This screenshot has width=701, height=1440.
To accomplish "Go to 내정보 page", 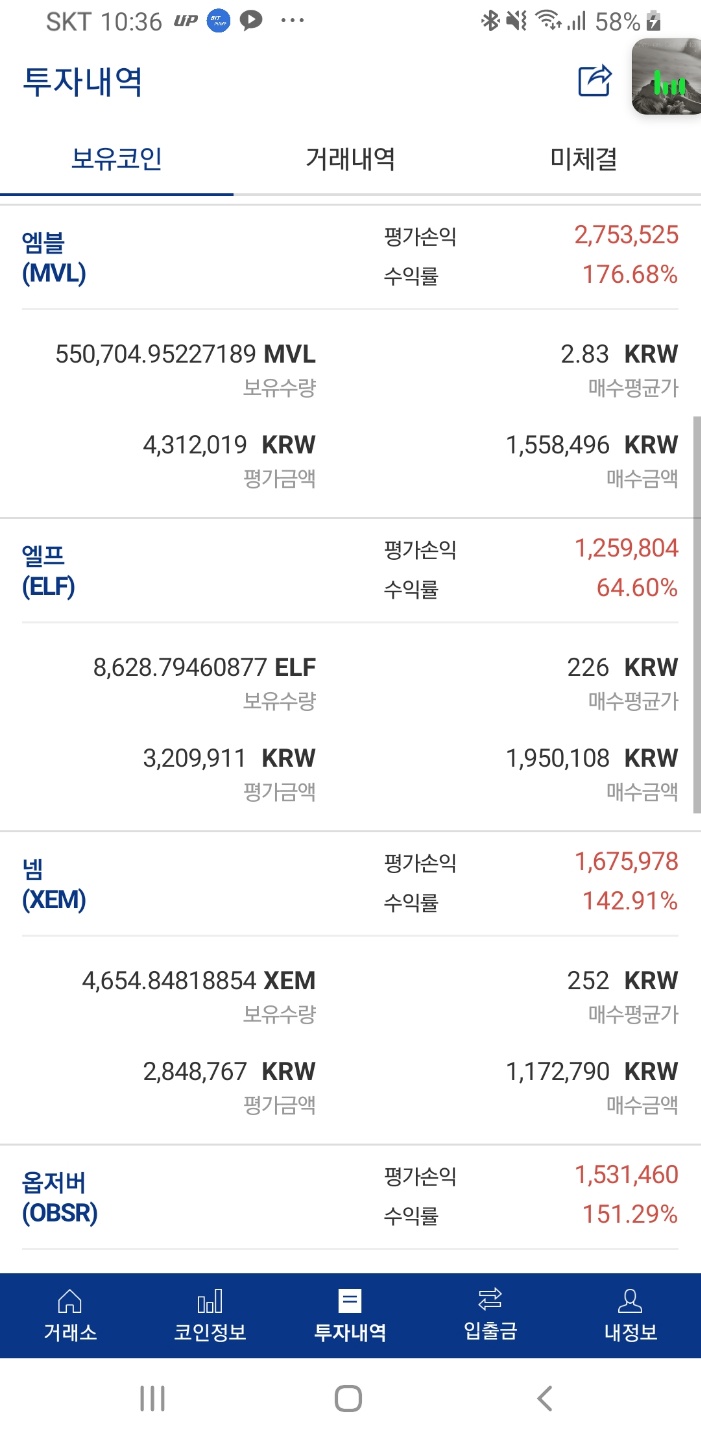I will coord(630,1315).
